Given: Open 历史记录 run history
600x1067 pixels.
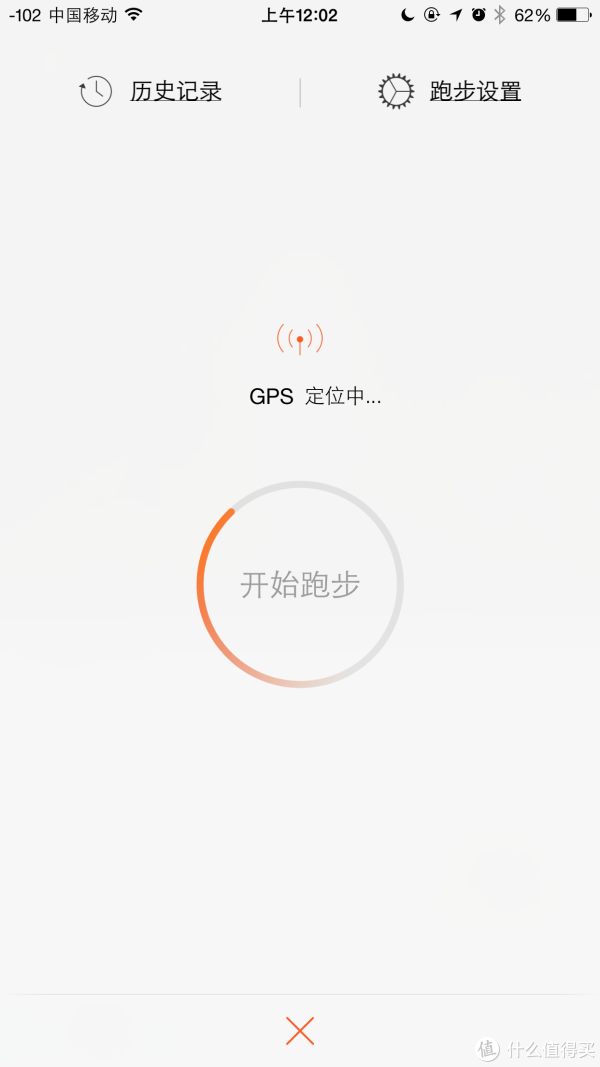Looking at the screenshot, I should pos(150,91).
